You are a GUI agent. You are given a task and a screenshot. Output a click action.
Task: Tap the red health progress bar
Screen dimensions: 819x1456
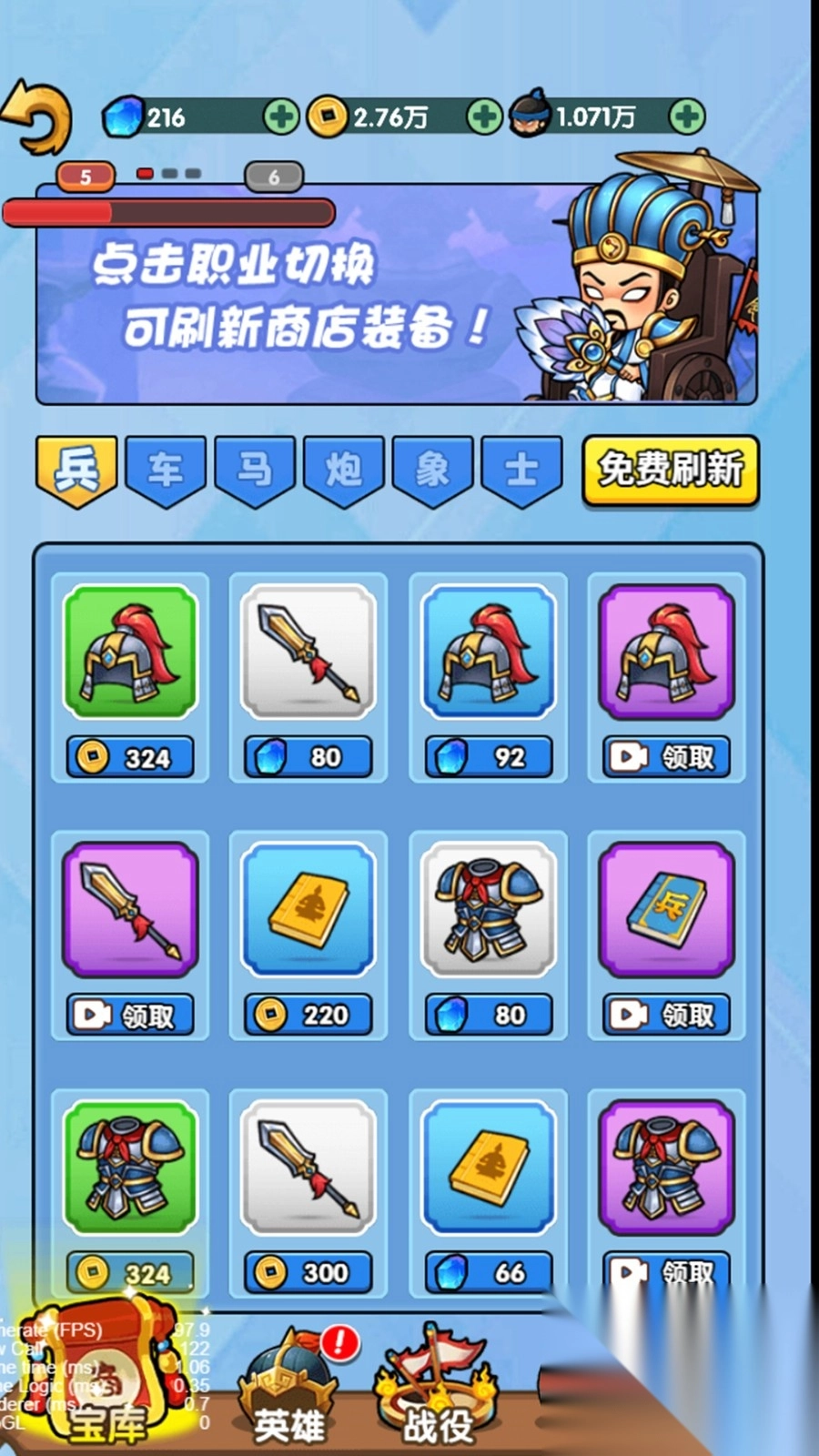point(168,212)
